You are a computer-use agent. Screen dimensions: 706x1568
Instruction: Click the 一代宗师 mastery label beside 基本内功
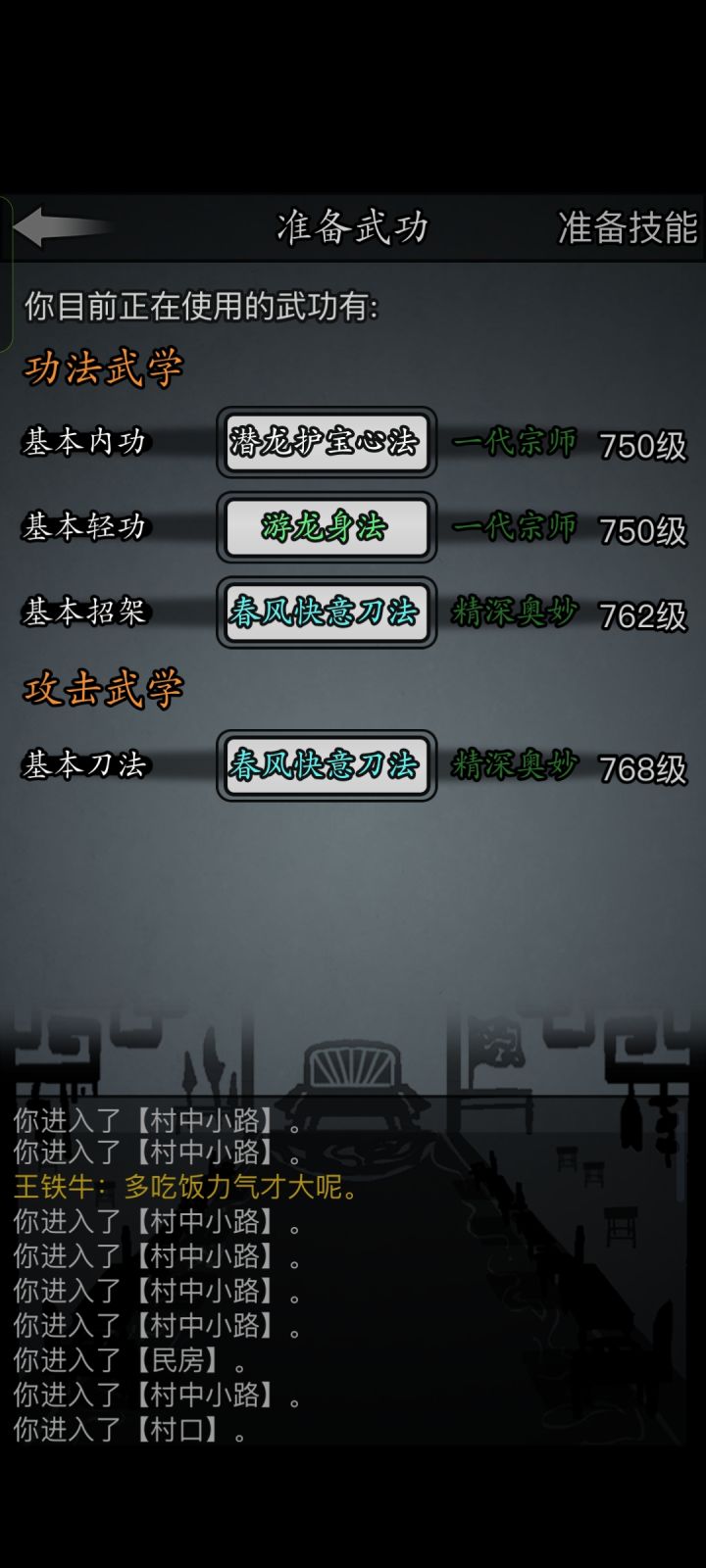pyautogui.click(x=517, y=444)
